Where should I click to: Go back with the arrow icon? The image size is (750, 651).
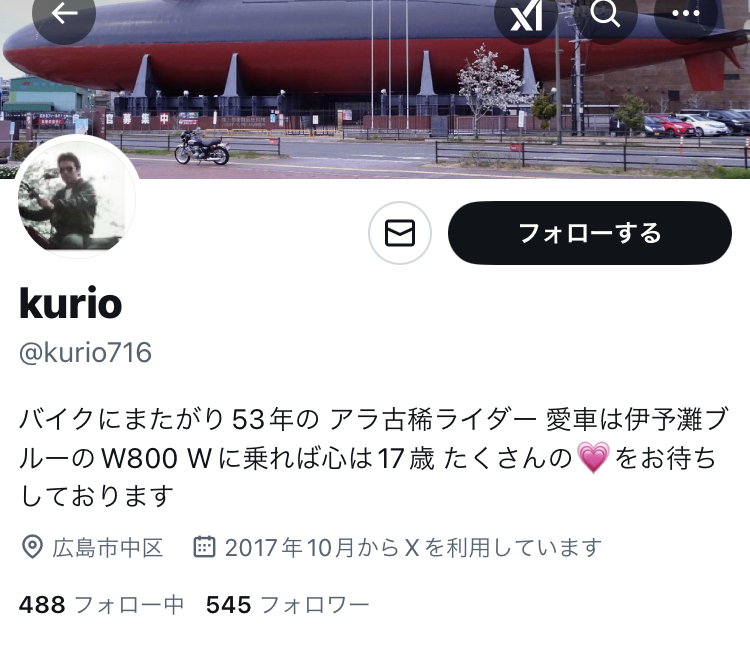(64, 14)
